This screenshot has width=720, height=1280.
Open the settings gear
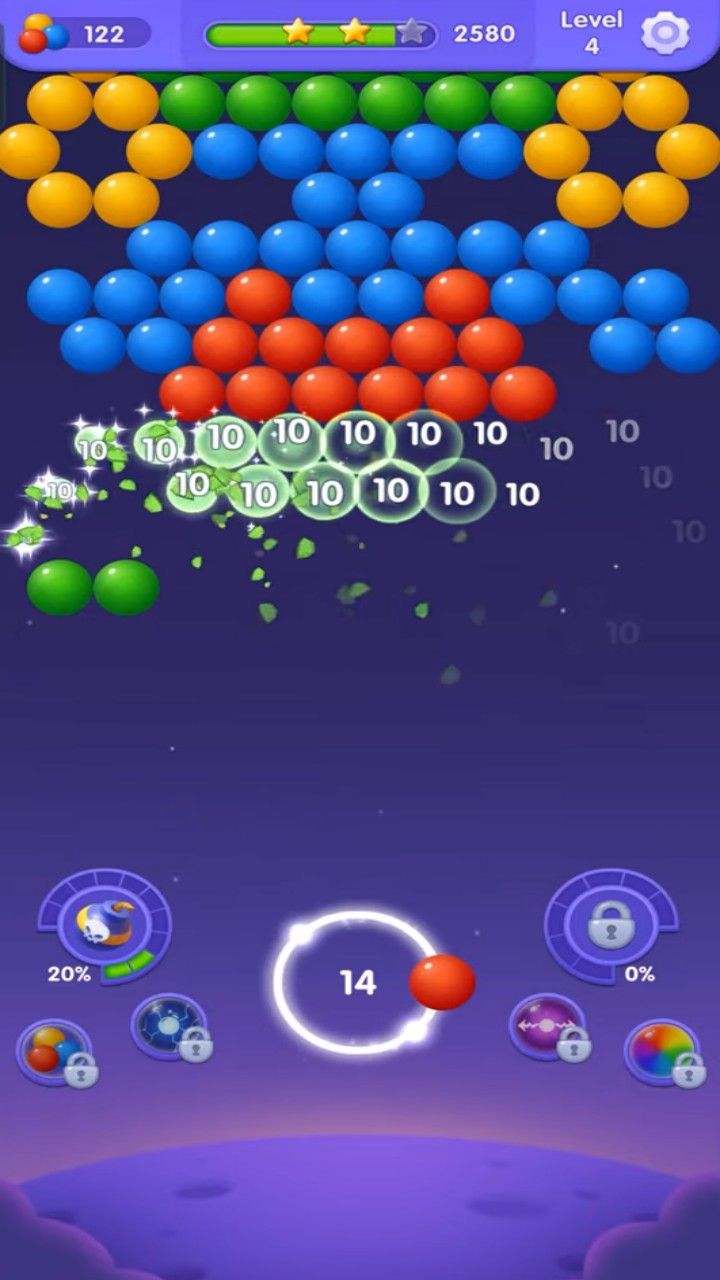tap(665, 33)
